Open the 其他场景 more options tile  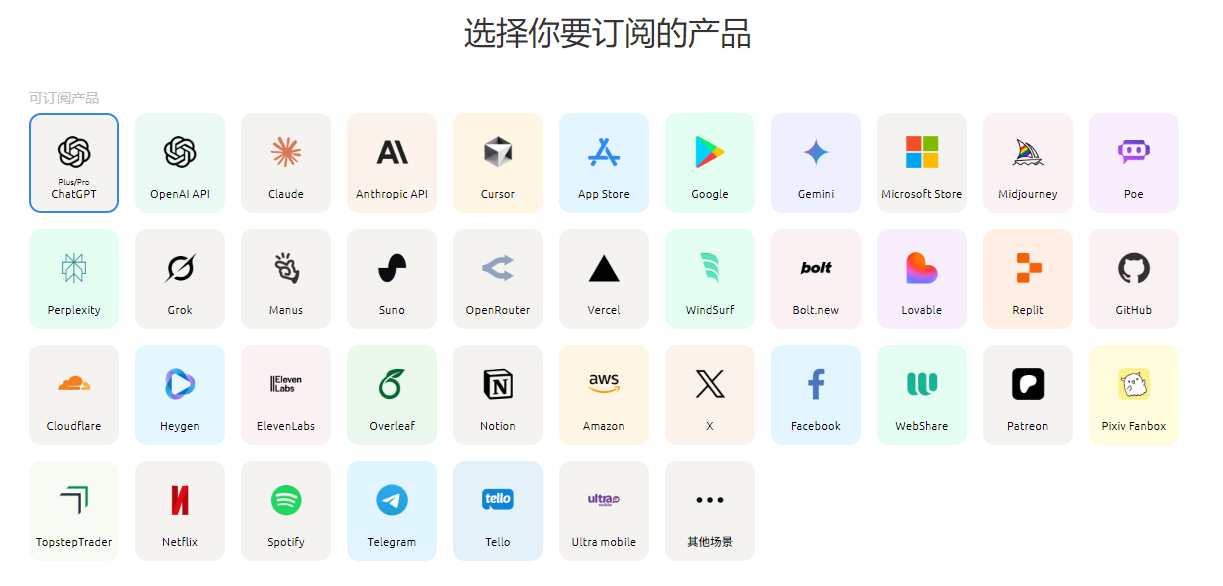(710, 511)
